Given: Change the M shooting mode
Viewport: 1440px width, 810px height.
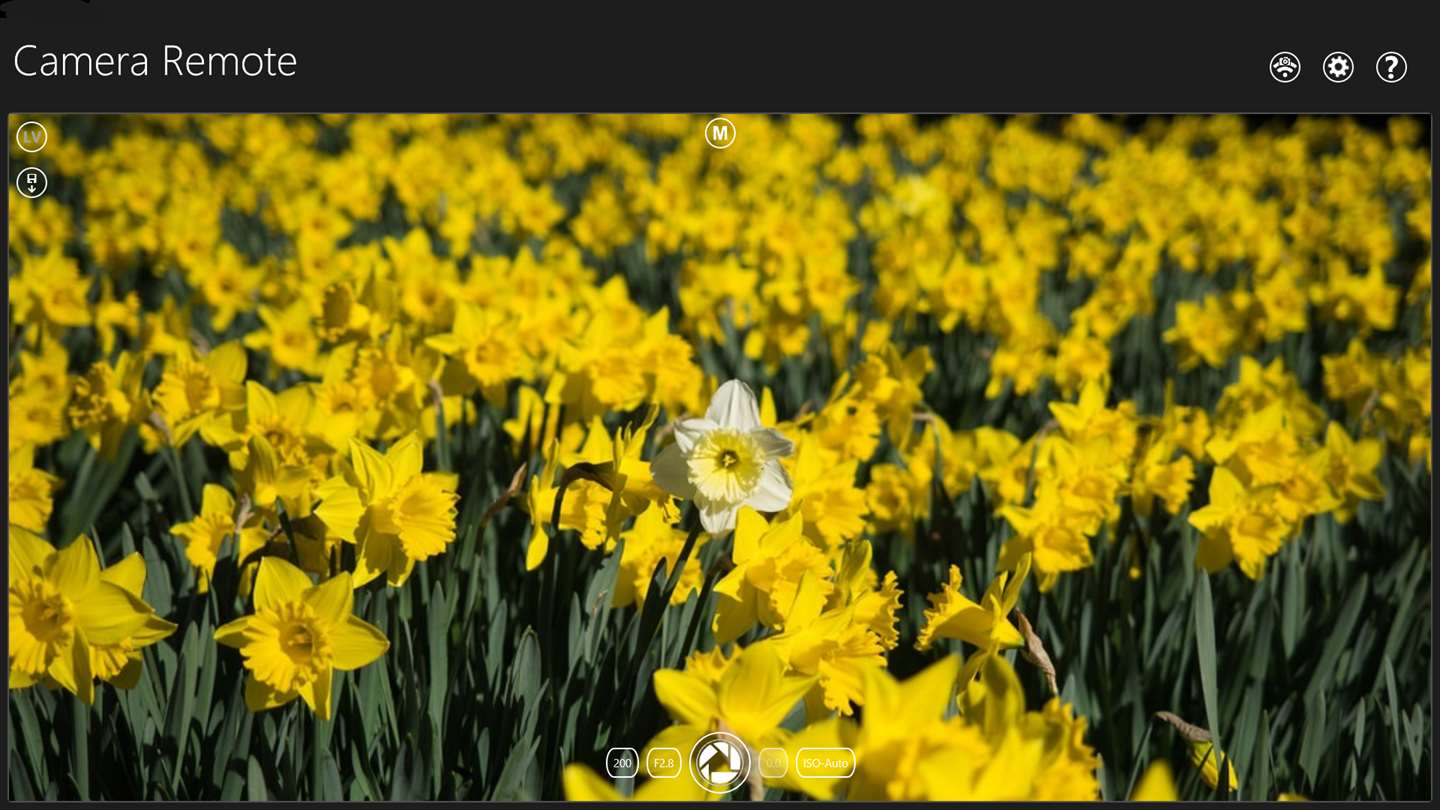Looking at the screenshot, I should click(x=720, y=133).
